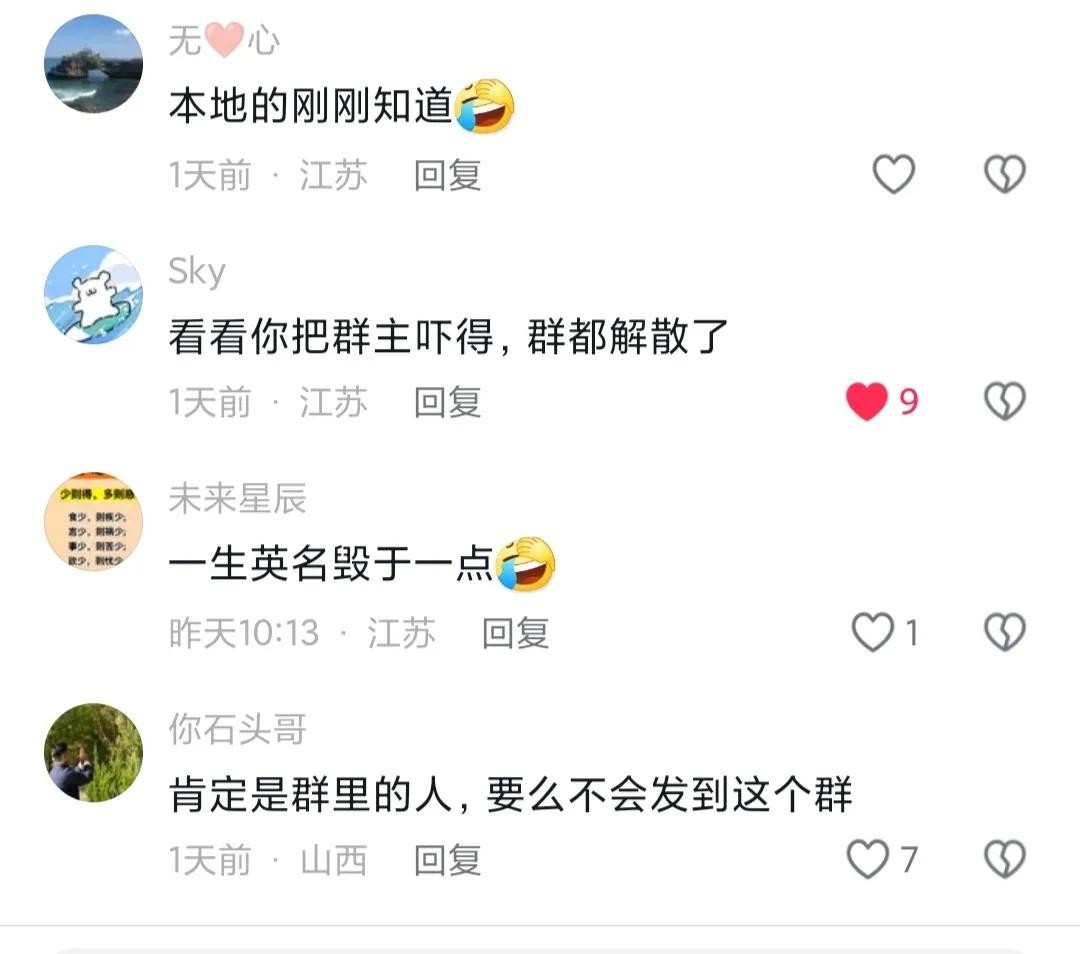This screenshot has height=954, width=1080.
Task: View Sky's profile picture
Action: coord(94,294)
